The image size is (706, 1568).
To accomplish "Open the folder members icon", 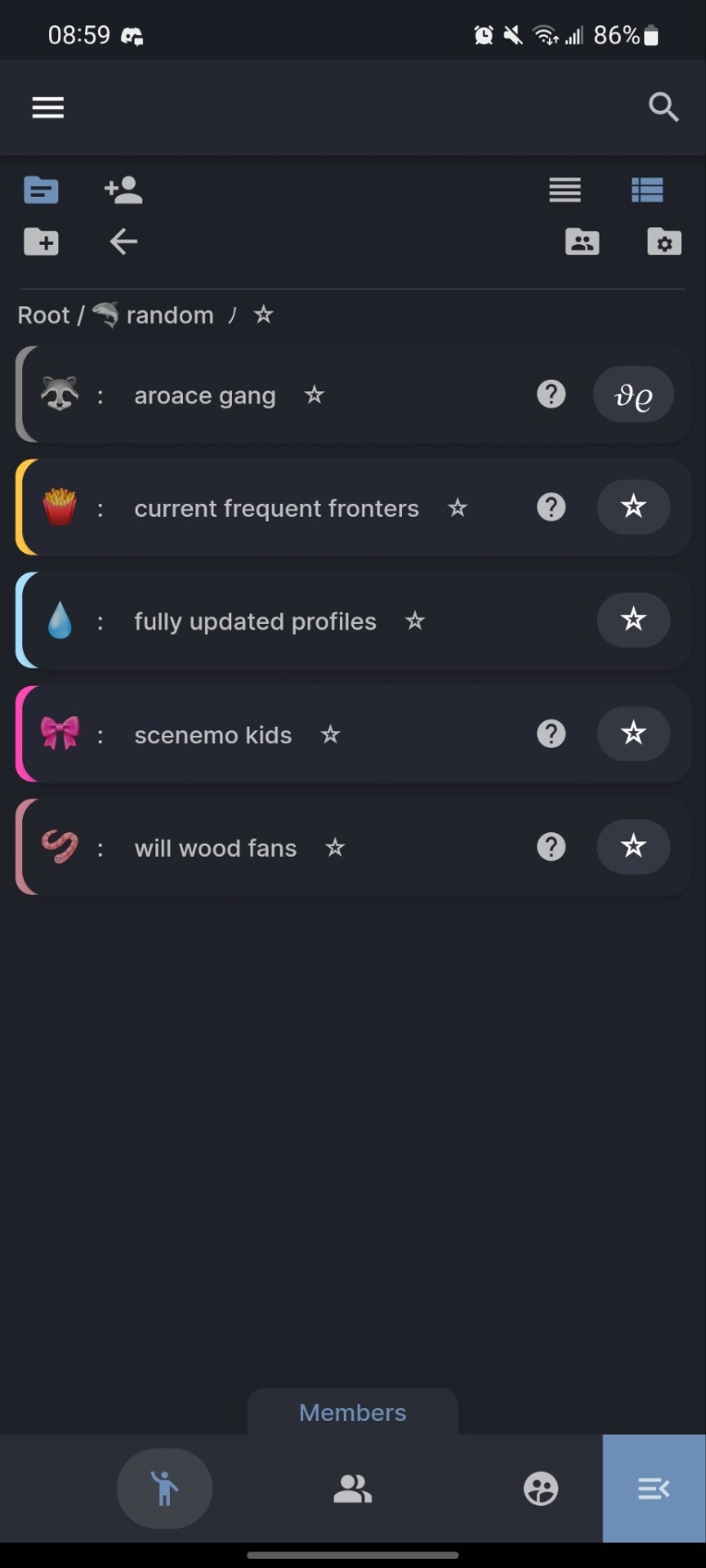I will tap(582, 242).
